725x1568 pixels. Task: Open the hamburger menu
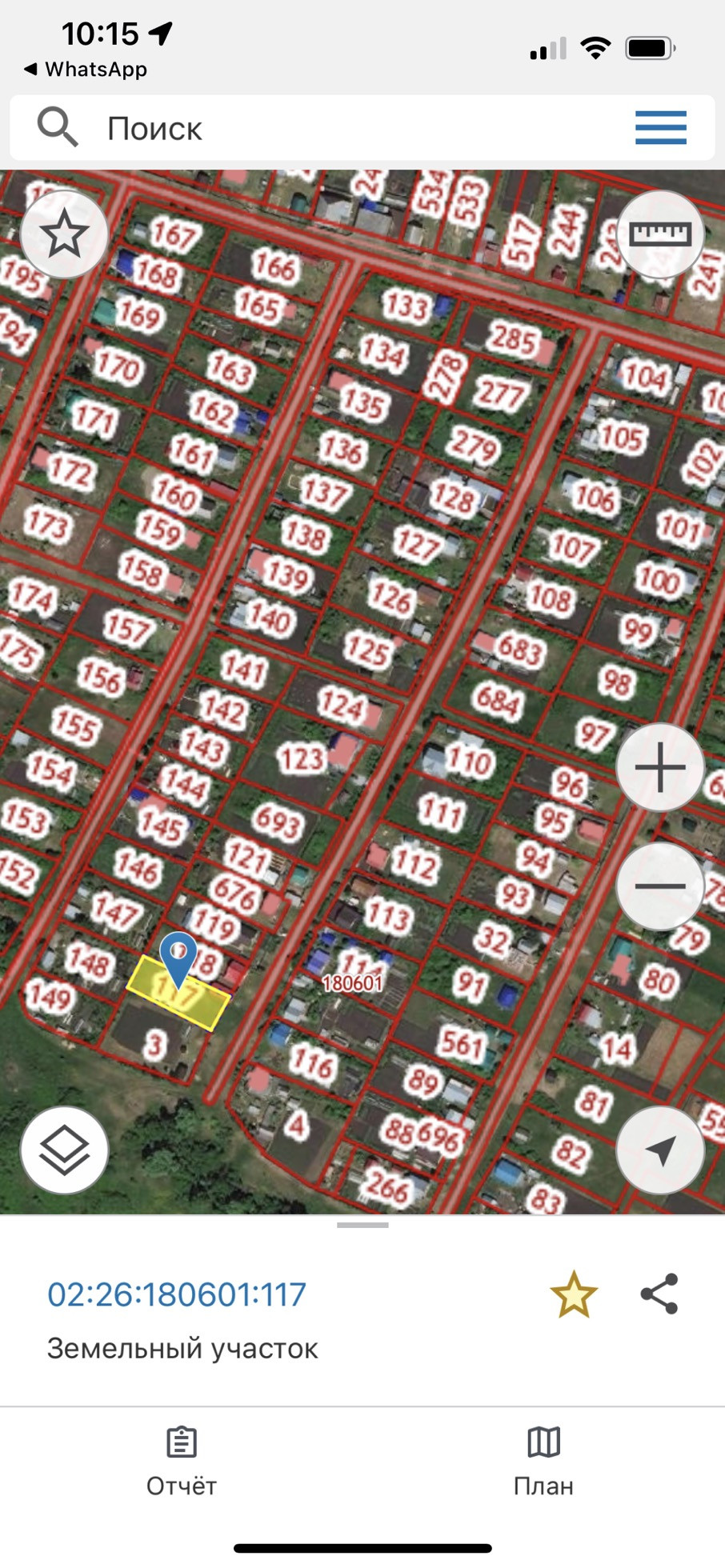[x=660, y=128]
